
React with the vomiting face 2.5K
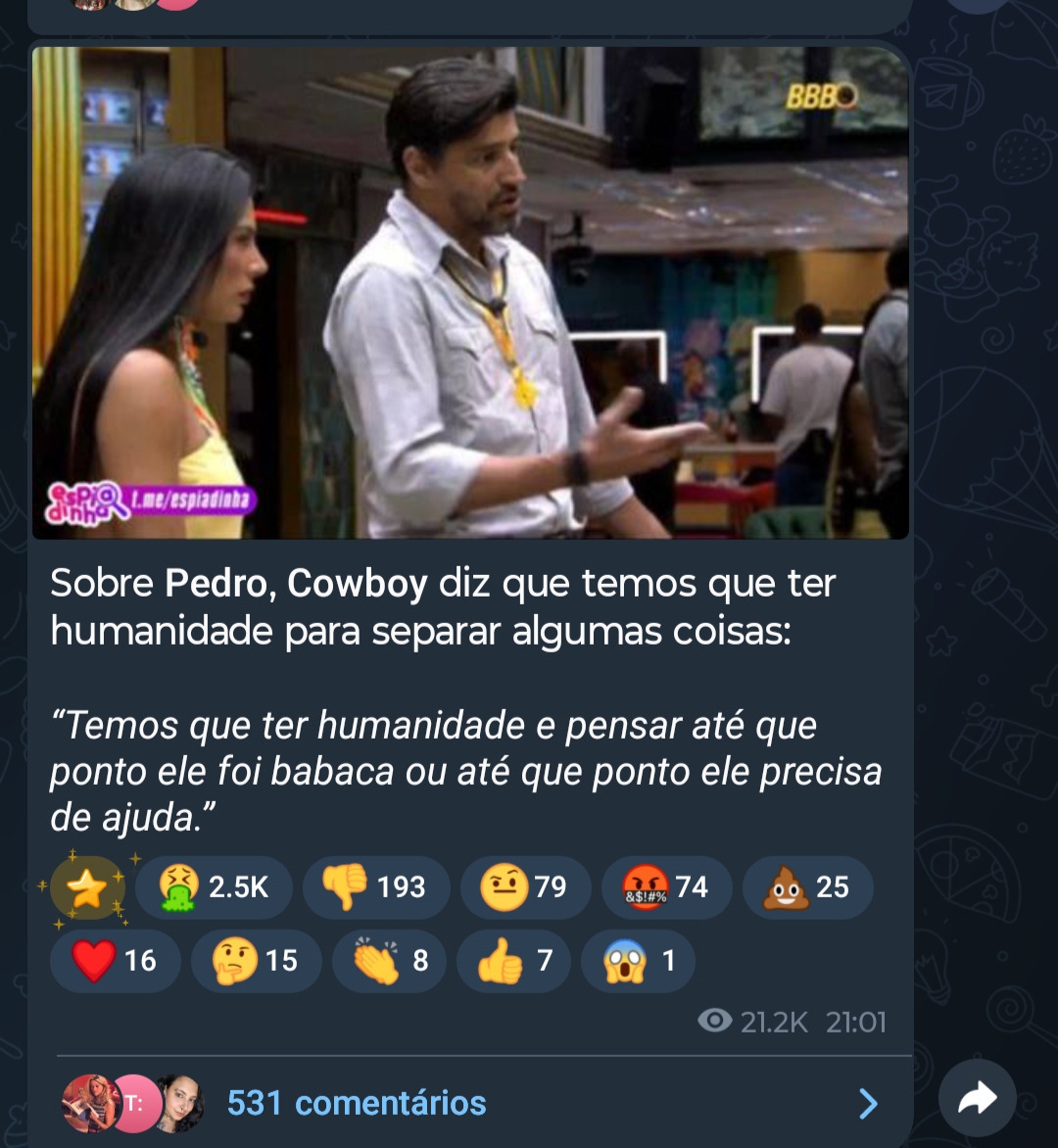click(214, 887)
